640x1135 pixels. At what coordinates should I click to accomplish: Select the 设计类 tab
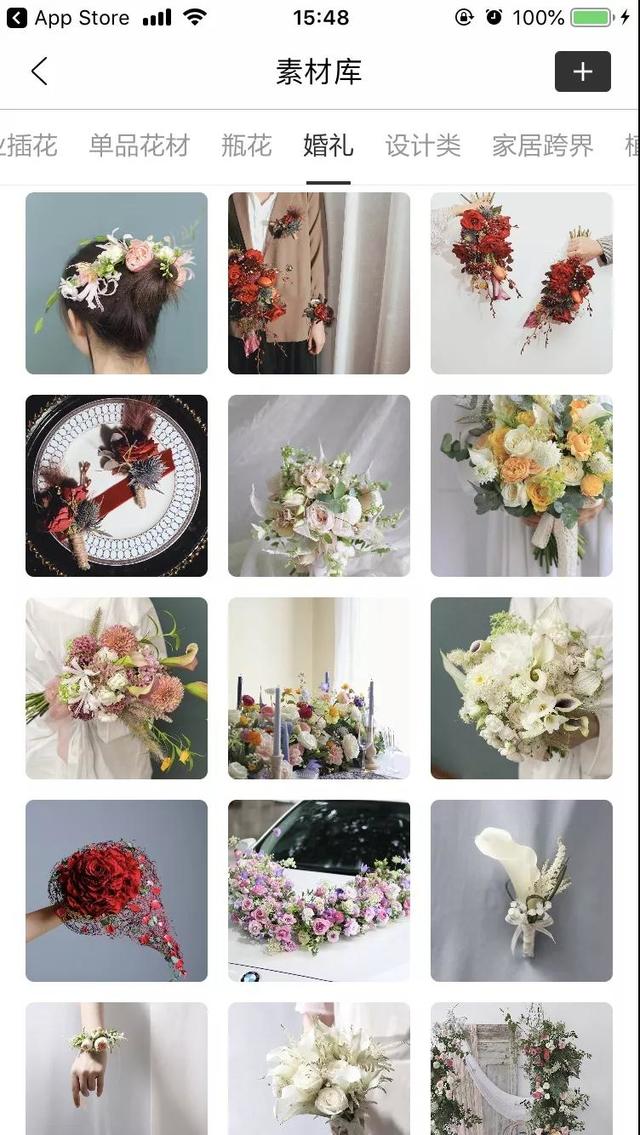pos(422,146)
